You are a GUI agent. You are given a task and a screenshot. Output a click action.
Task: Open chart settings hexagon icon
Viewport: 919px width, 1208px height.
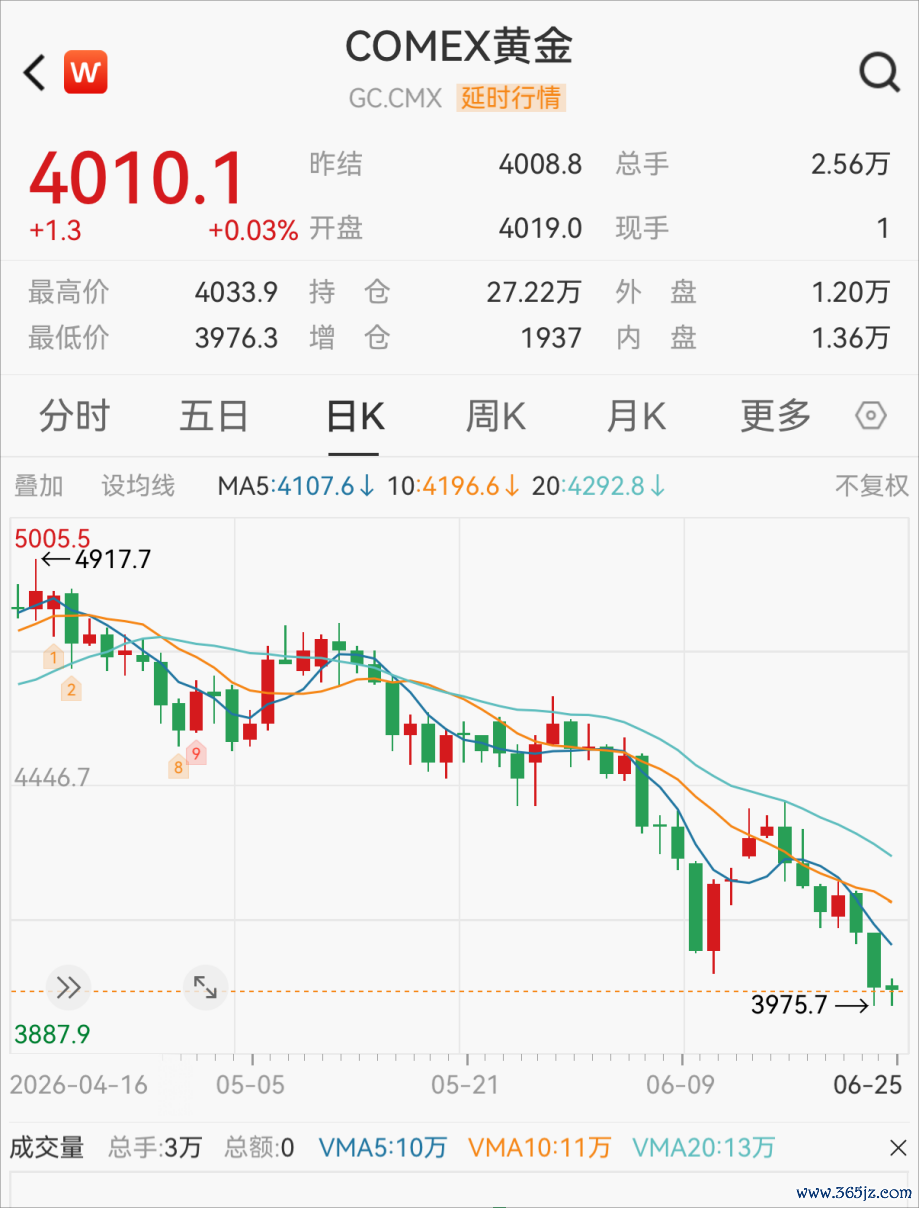[871, 416]
